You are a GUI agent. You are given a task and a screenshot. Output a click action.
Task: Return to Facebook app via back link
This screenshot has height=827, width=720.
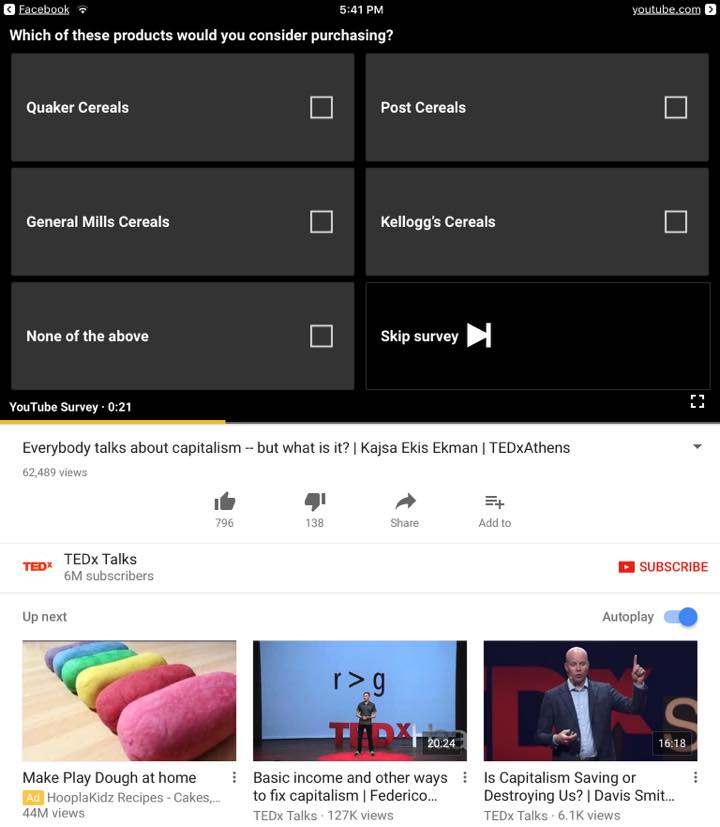37,9
